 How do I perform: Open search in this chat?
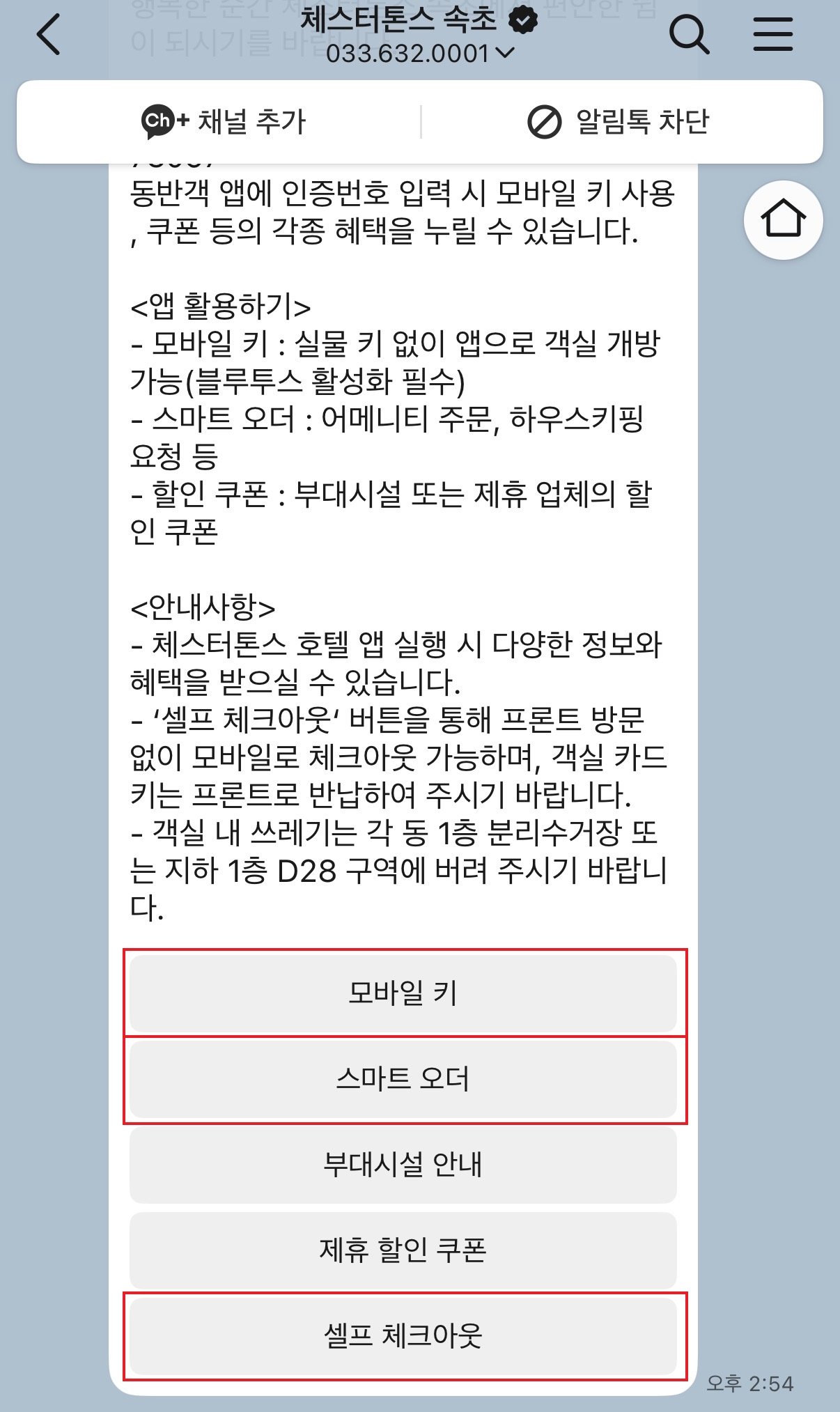[689, 35]
